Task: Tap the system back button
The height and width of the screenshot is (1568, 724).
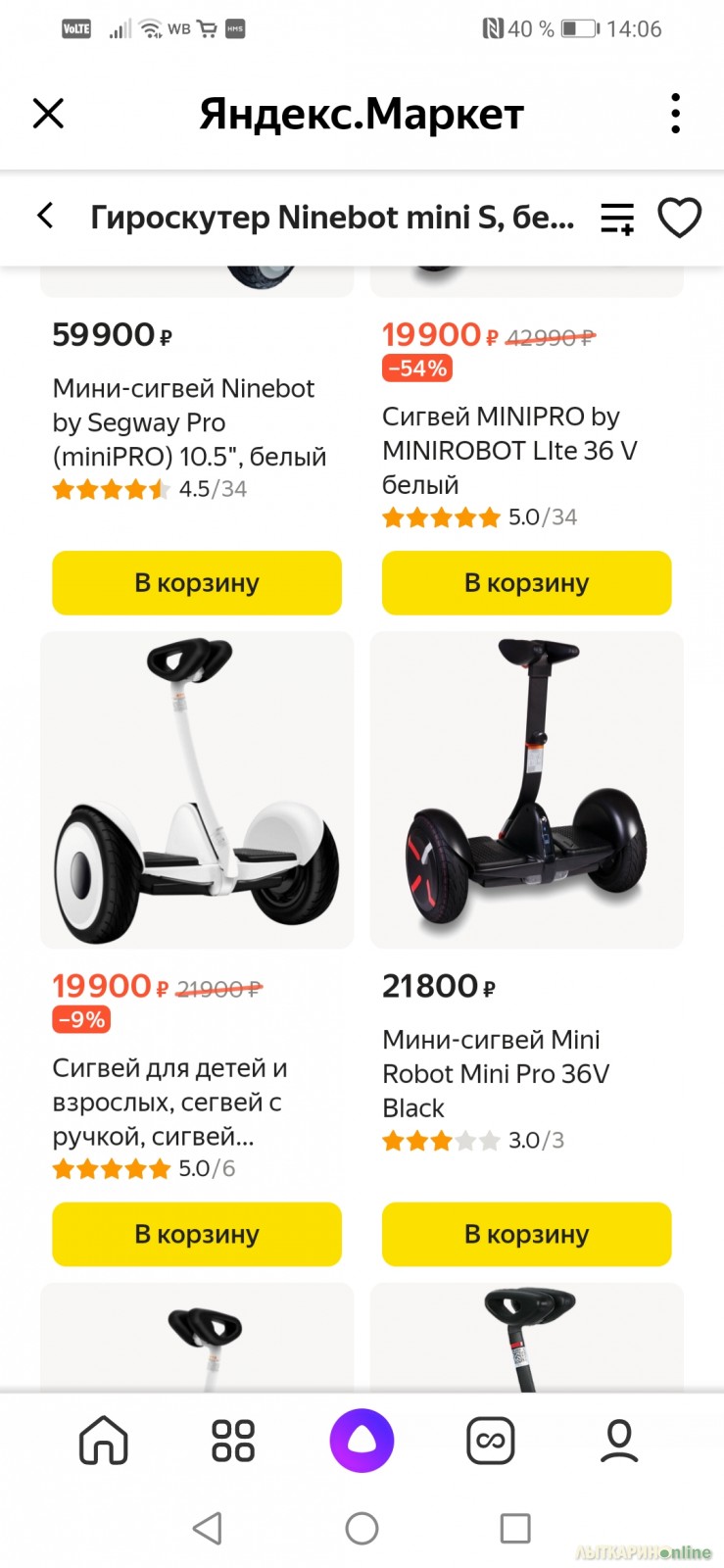Action: point(208,1528)
